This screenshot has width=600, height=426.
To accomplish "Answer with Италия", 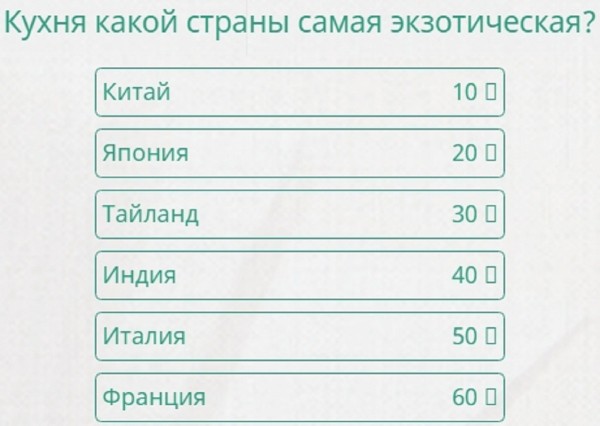I will click(300, 337).
